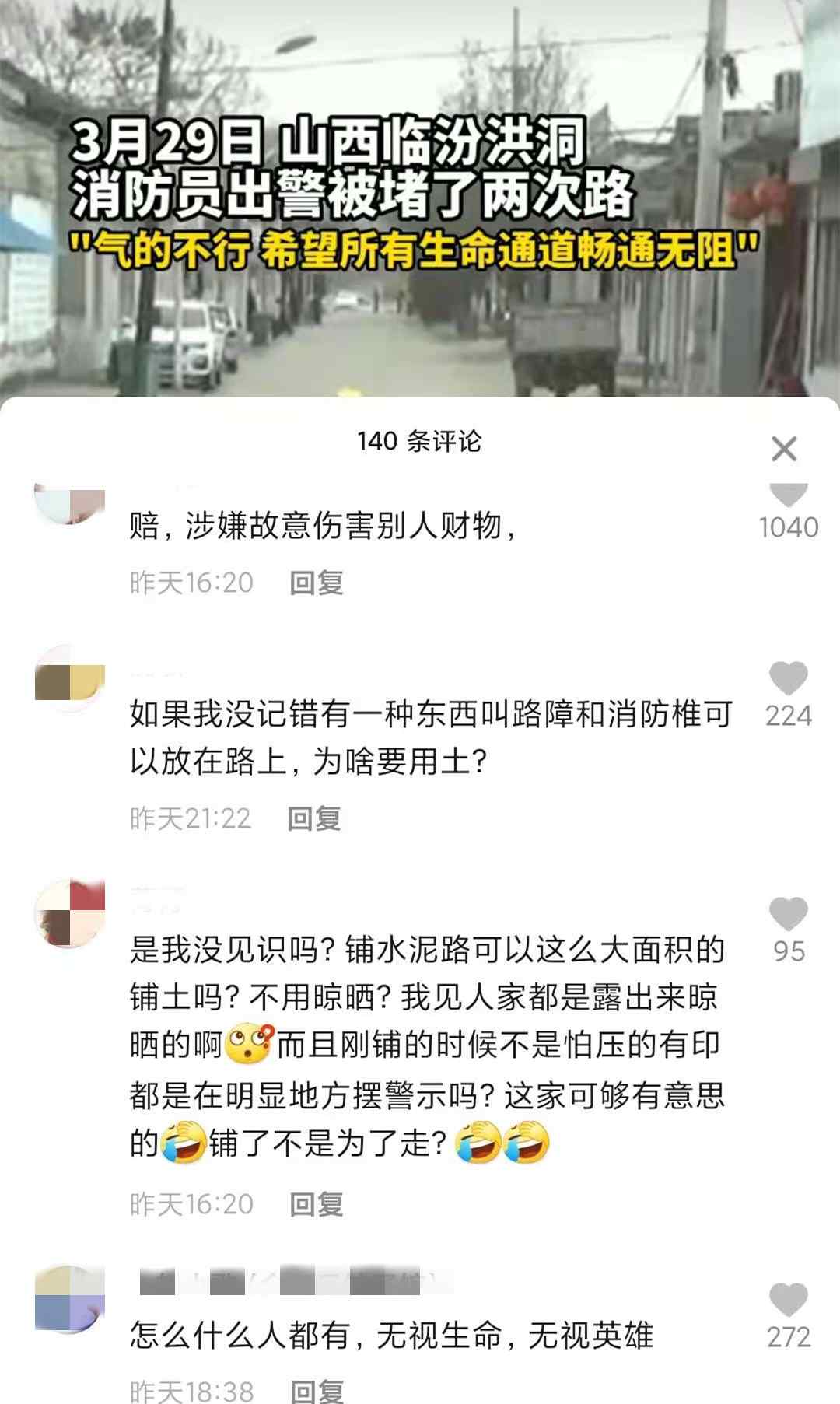Like the comment 无视生命，无视英雄
This screenshot has height=1404, width=840.
click(x=788, y=1301)
